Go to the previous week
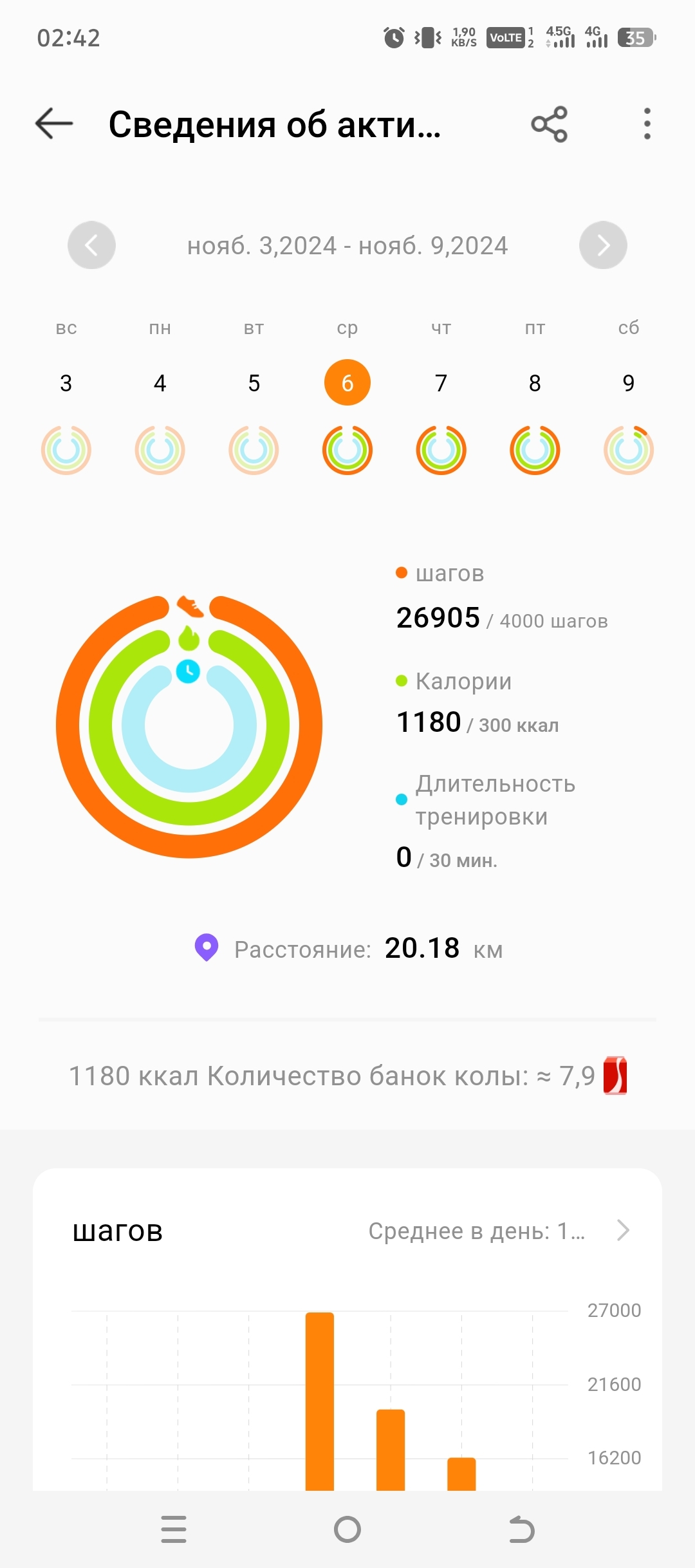The width and height of the screenshot is (695, 1568). tap(91, 245)
